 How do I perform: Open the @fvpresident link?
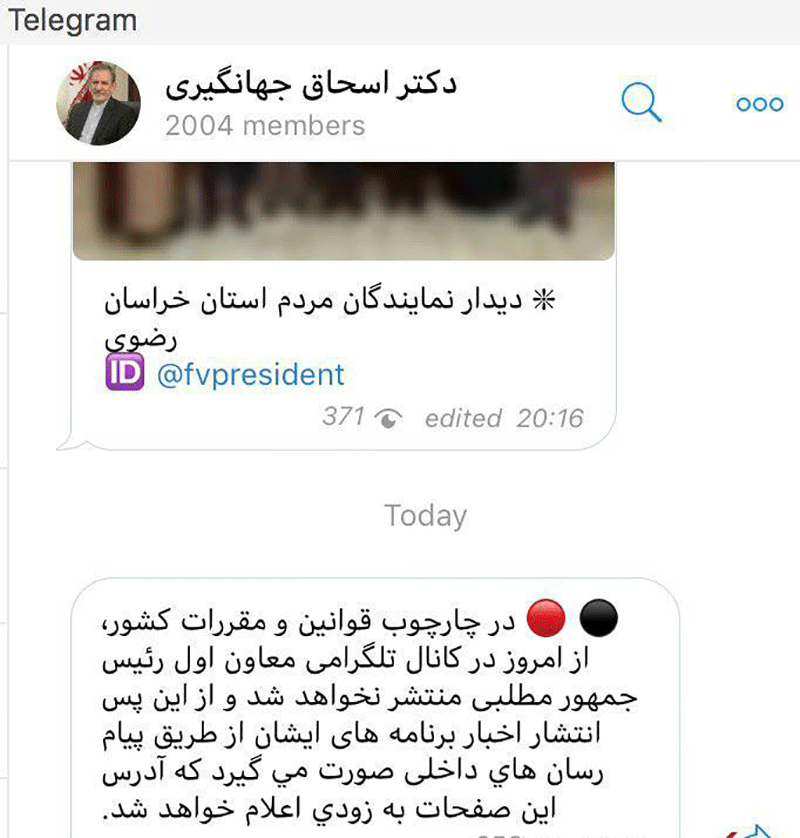[x=250, y=375]
